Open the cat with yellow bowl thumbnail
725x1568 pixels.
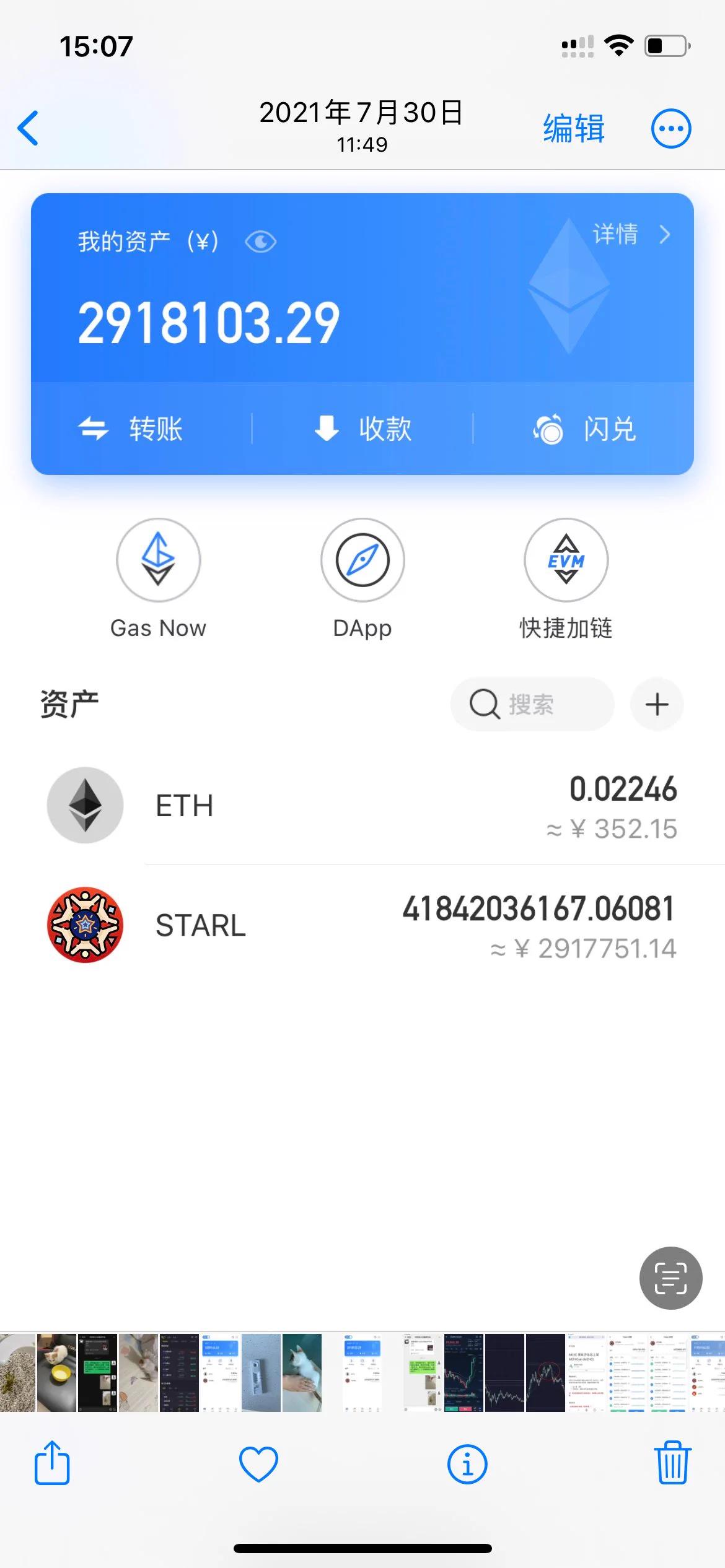tap(56, 1372)
